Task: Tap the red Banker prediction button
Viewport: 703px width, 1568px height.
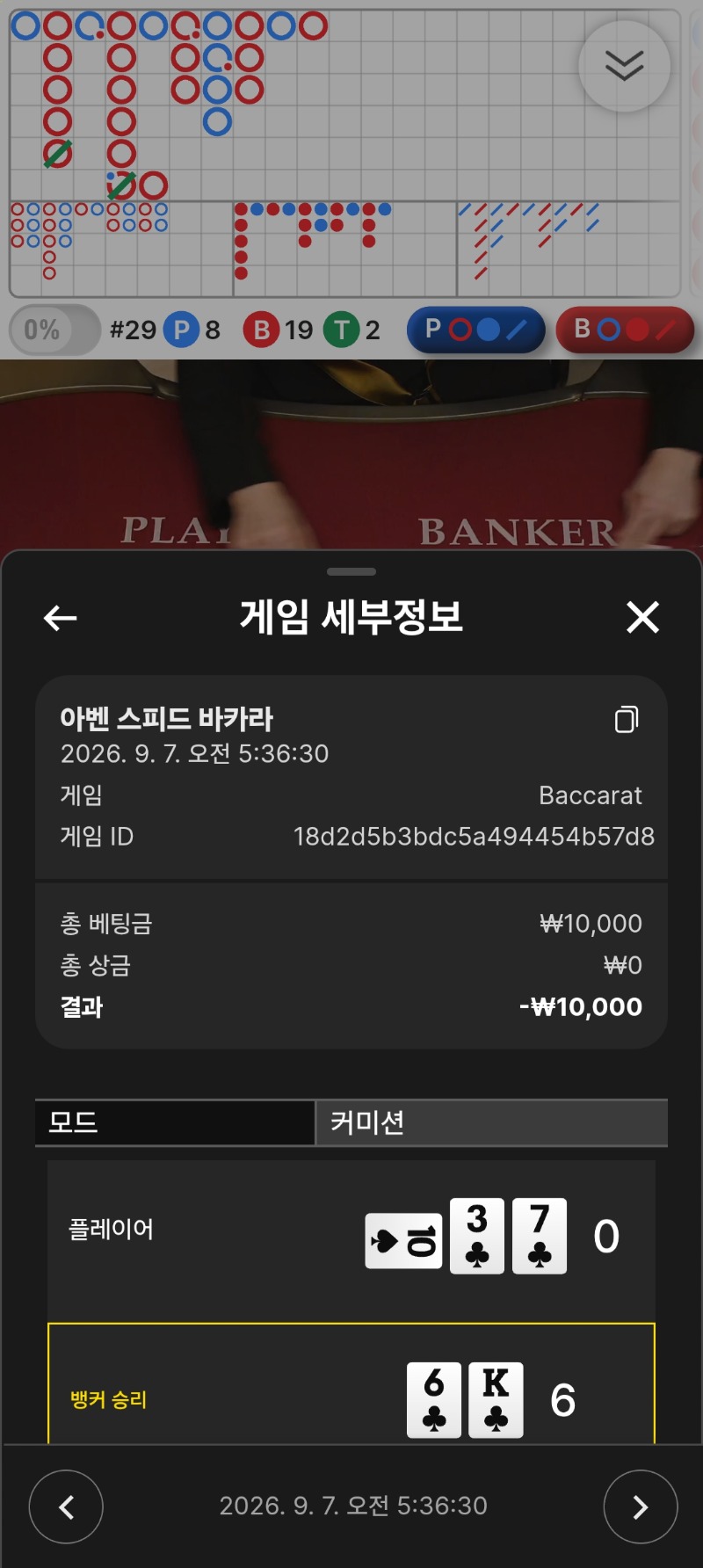Action: point(625,330)
